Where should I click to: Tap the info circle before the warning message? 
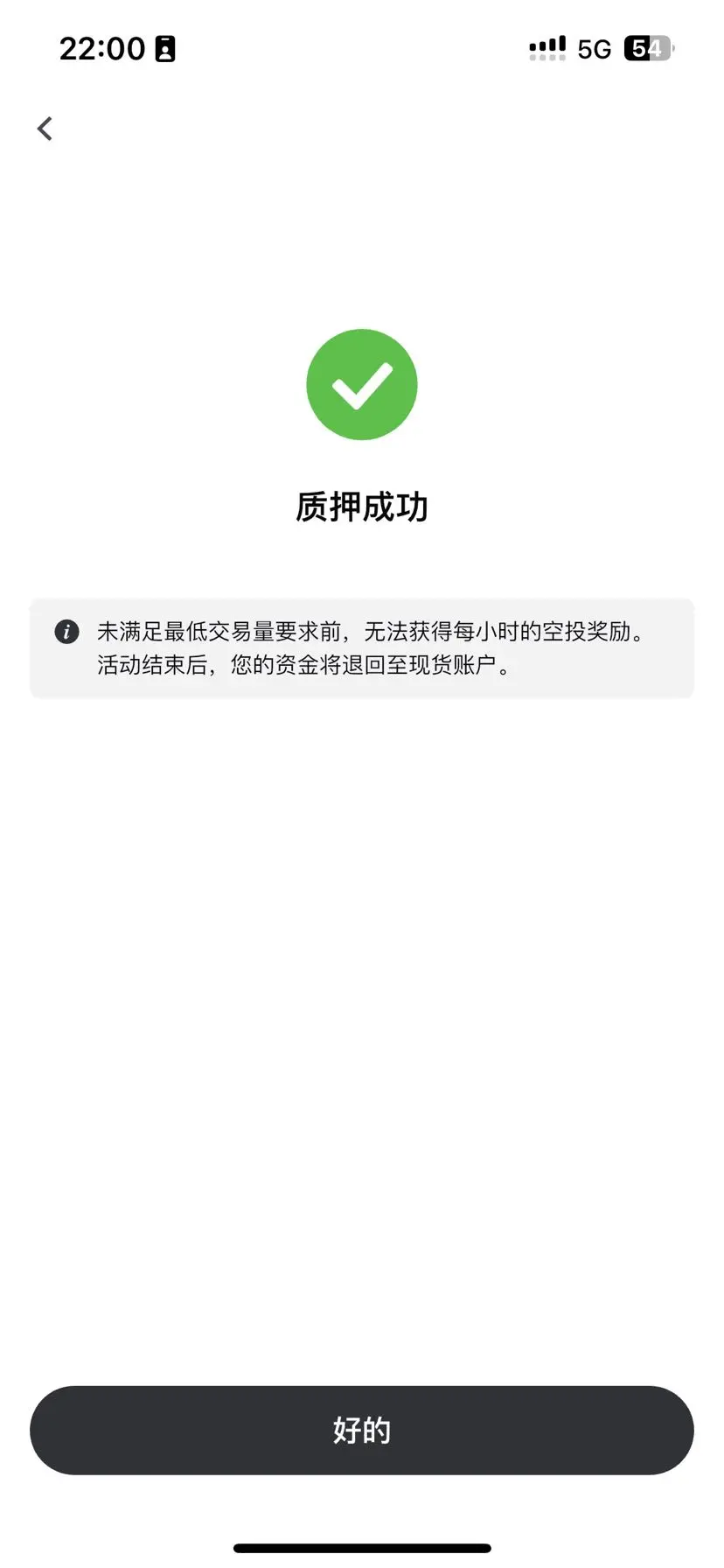click(67, 631)
